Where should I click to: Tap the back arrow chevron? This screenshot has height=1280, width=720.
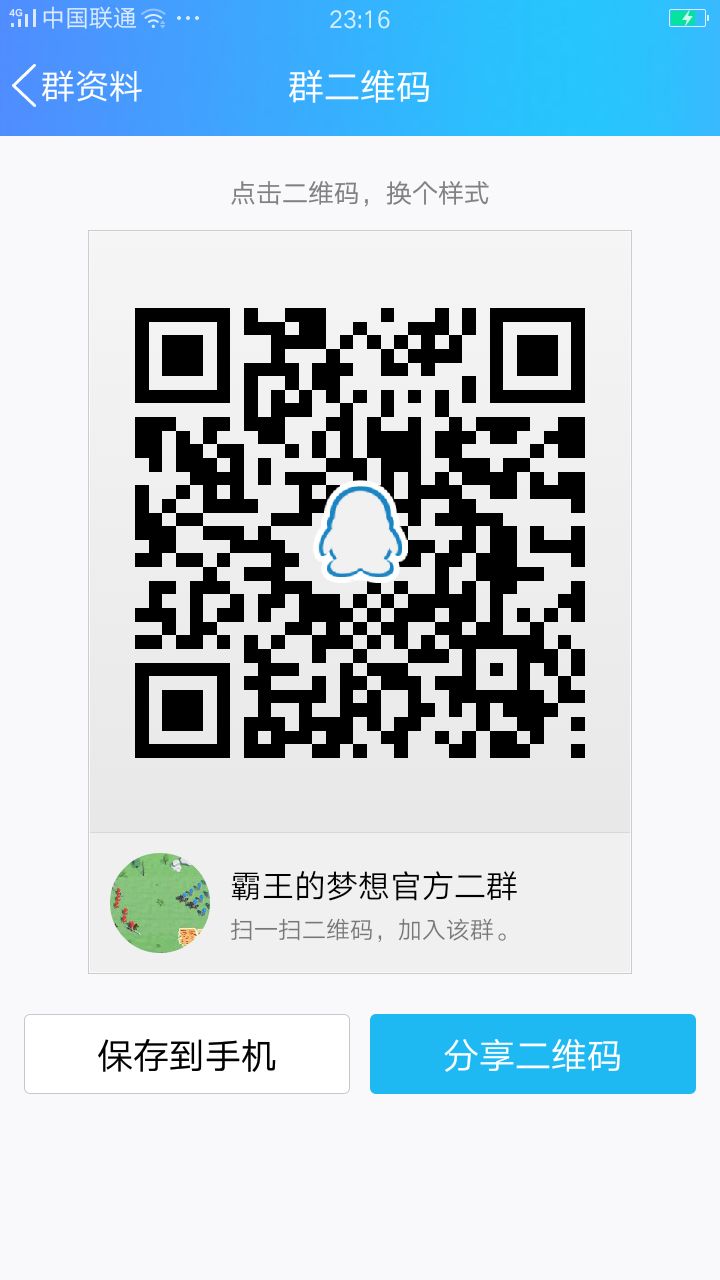(22, 86)
